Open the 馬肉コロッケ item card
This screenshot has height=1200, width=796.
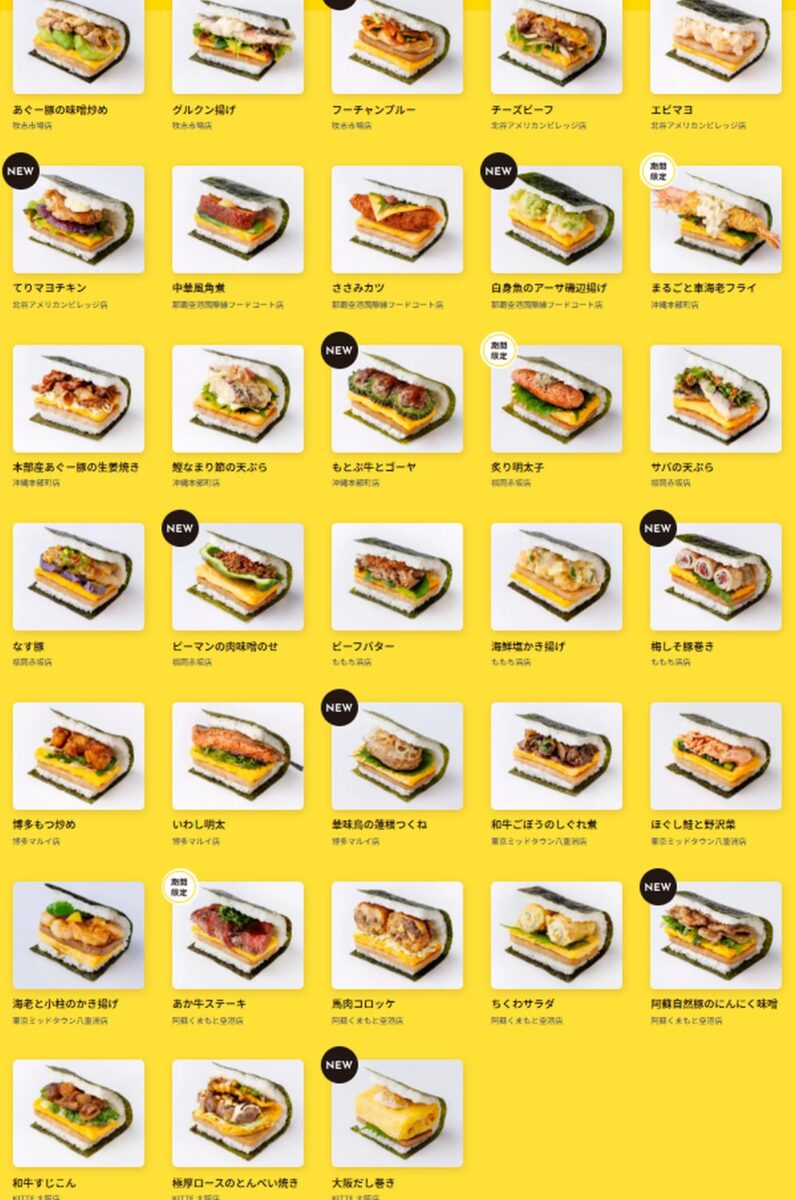(x=397, y=935)
